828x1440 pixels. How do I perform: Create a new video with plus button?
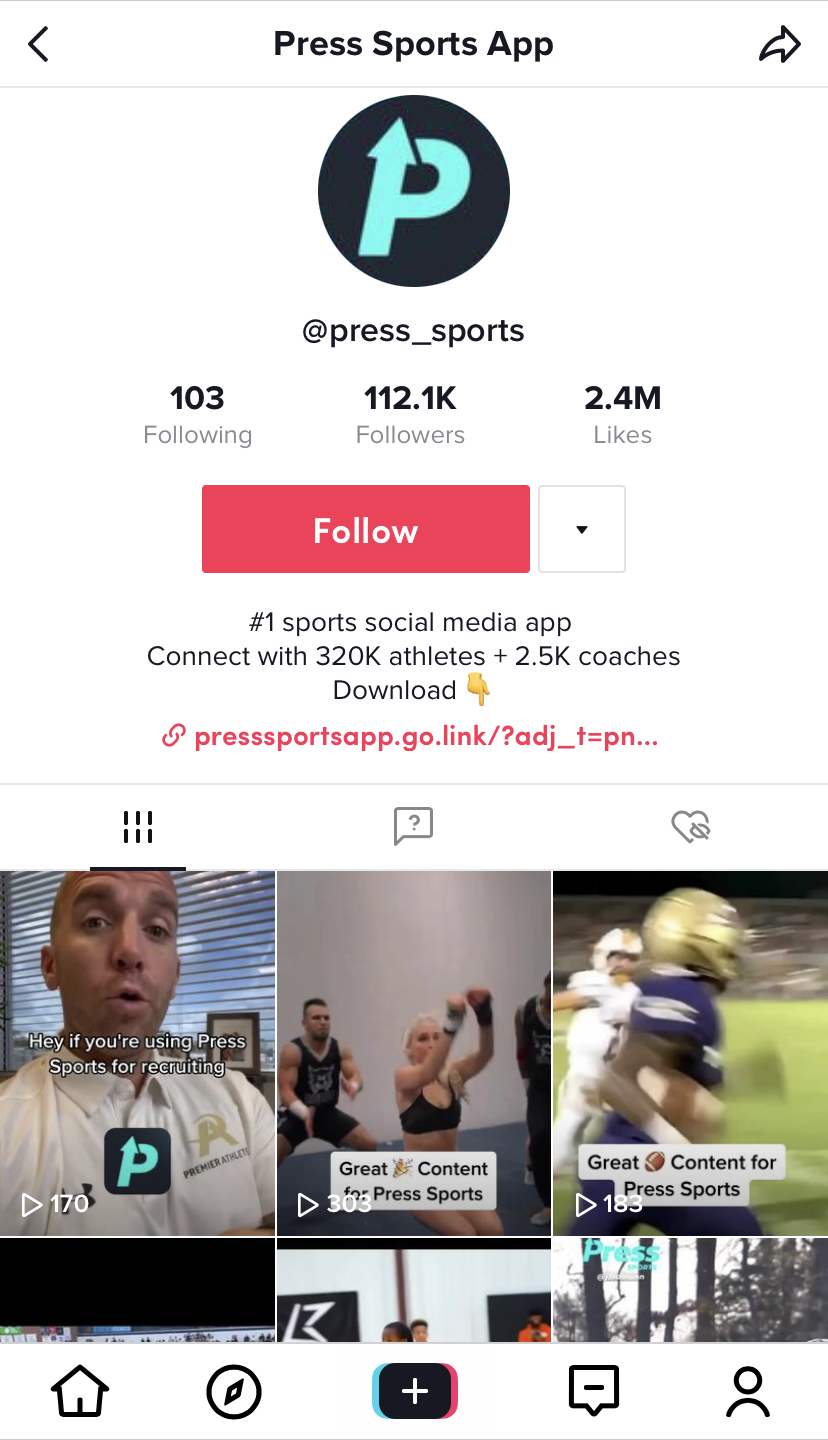414,1391
